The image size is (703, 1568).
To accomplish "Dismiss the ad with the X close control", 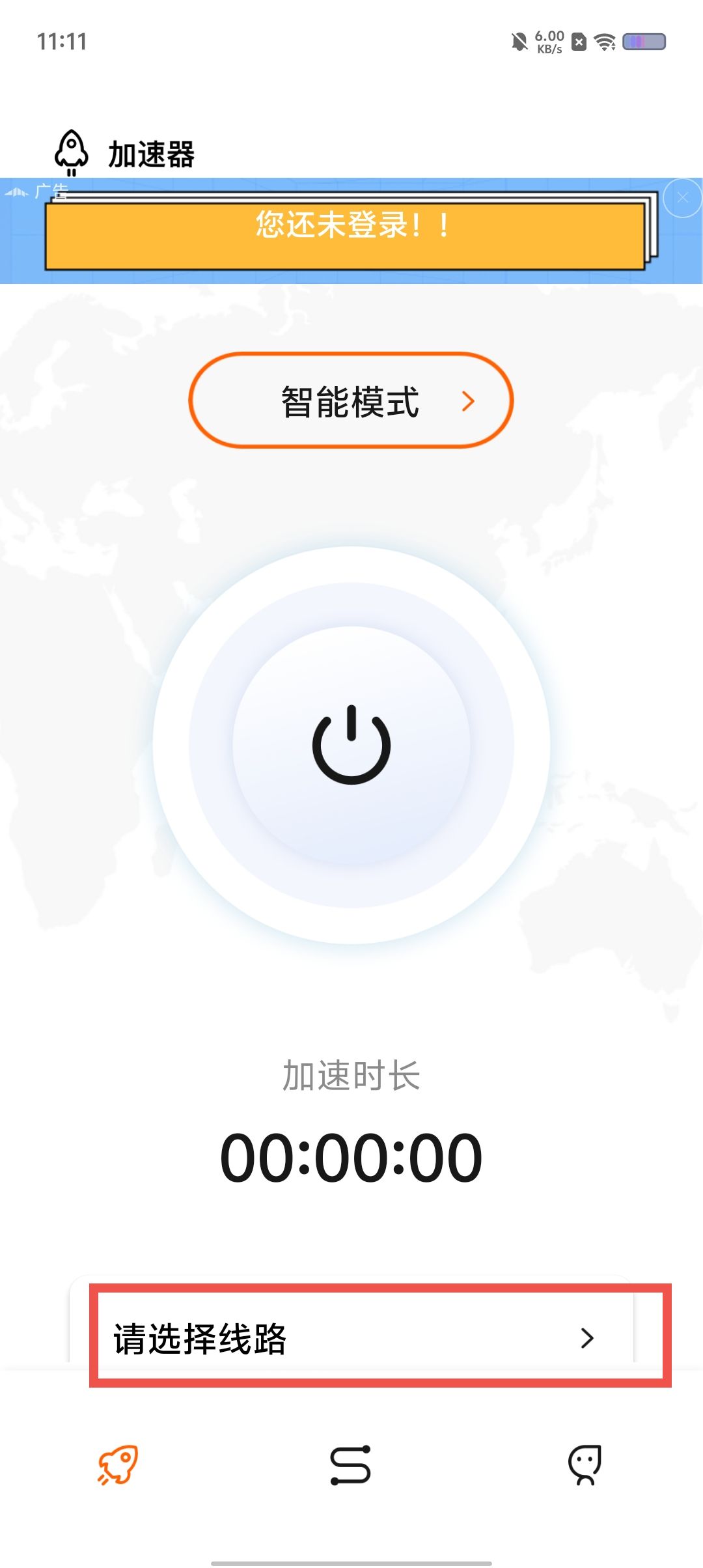I will [683, 197].
